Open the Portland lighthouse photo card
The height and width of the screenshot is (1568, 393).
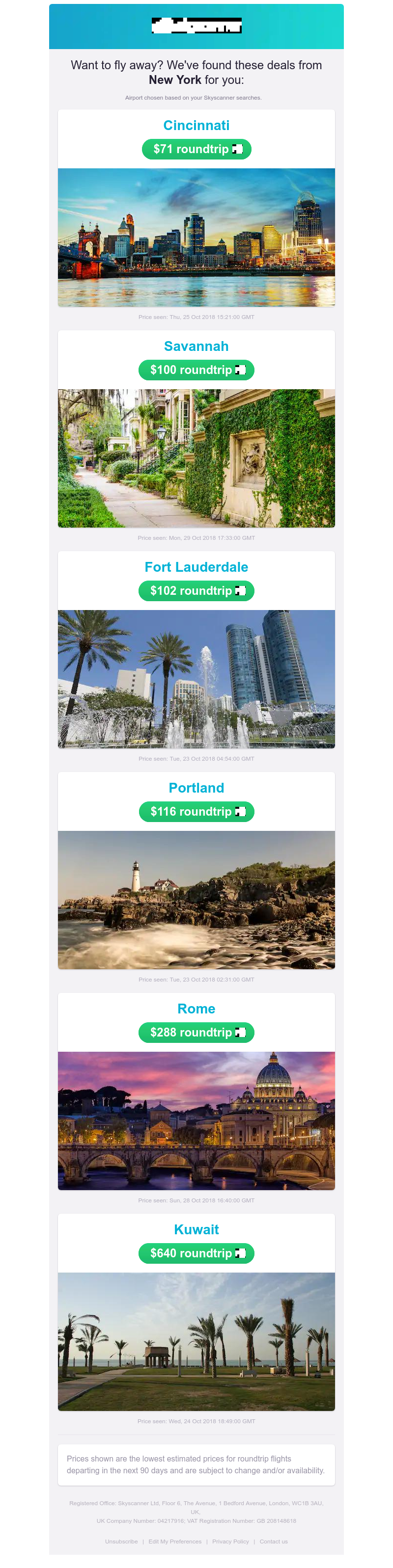(196, 900)
